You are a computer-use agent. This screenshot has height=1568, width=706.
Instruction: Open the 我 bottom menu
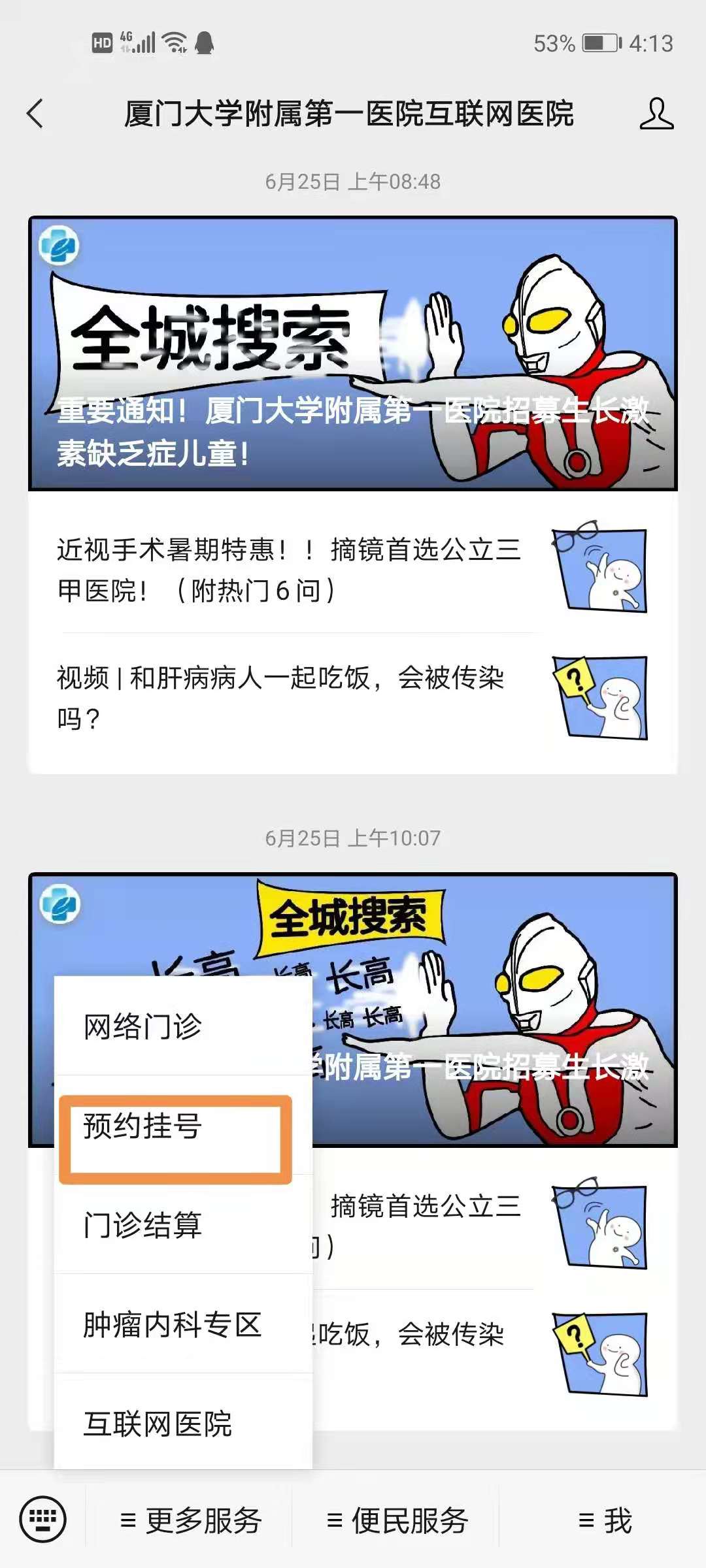pyautogui.click(x=605, y=1520)
